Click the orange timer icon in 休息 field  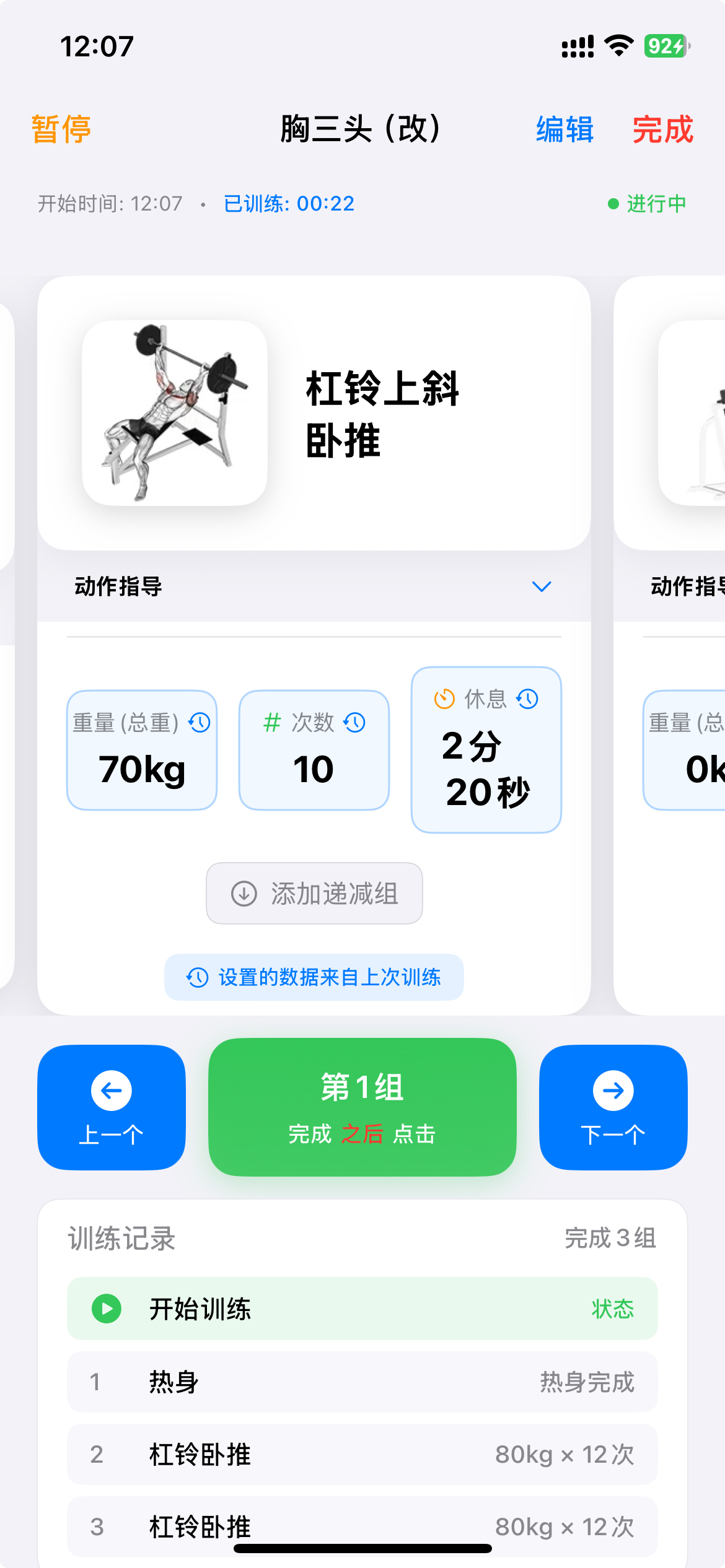444,699
